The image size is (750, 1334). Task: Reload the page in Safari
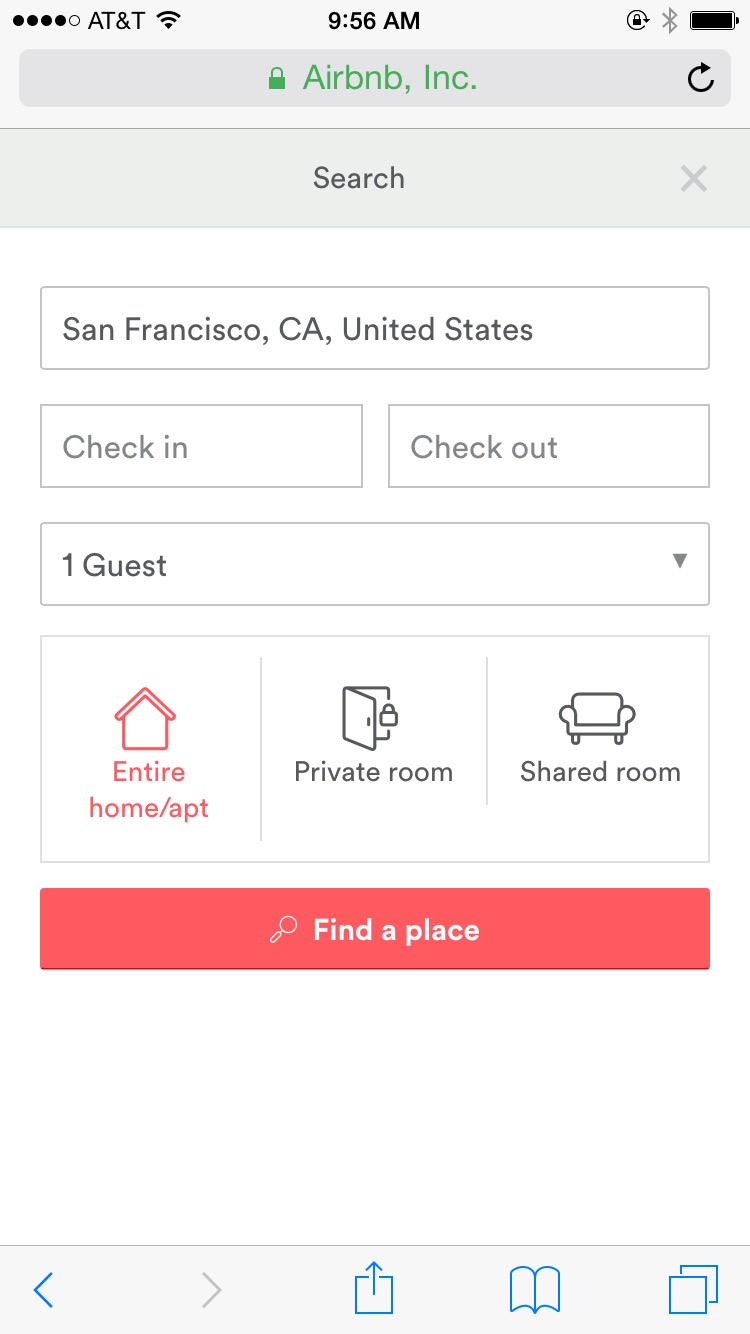pyautogui.click(x=701, y=78)
